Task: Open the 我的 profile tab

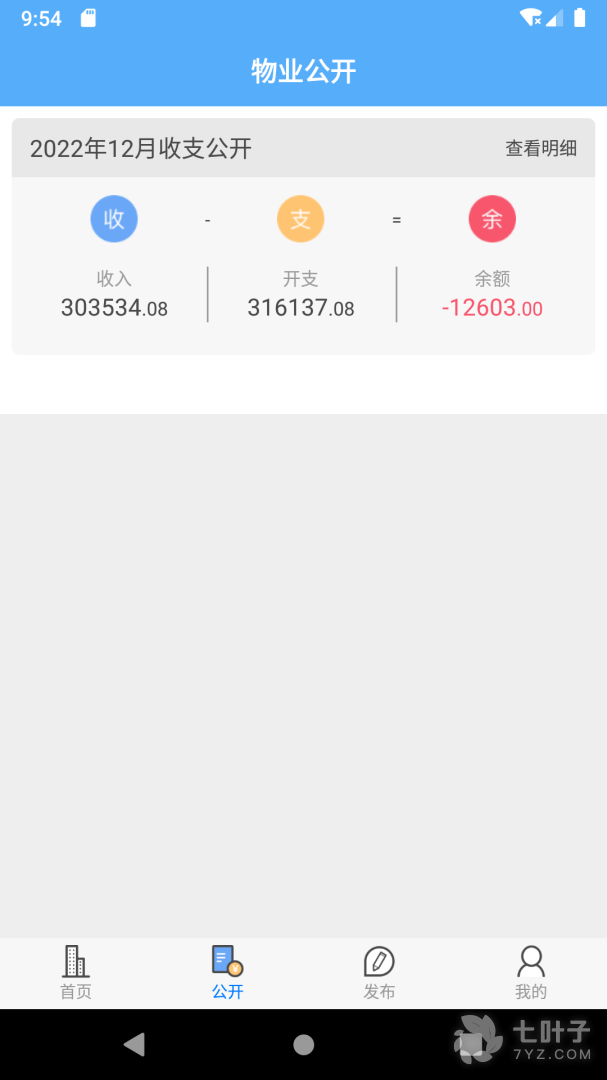Action: [531, 973]
